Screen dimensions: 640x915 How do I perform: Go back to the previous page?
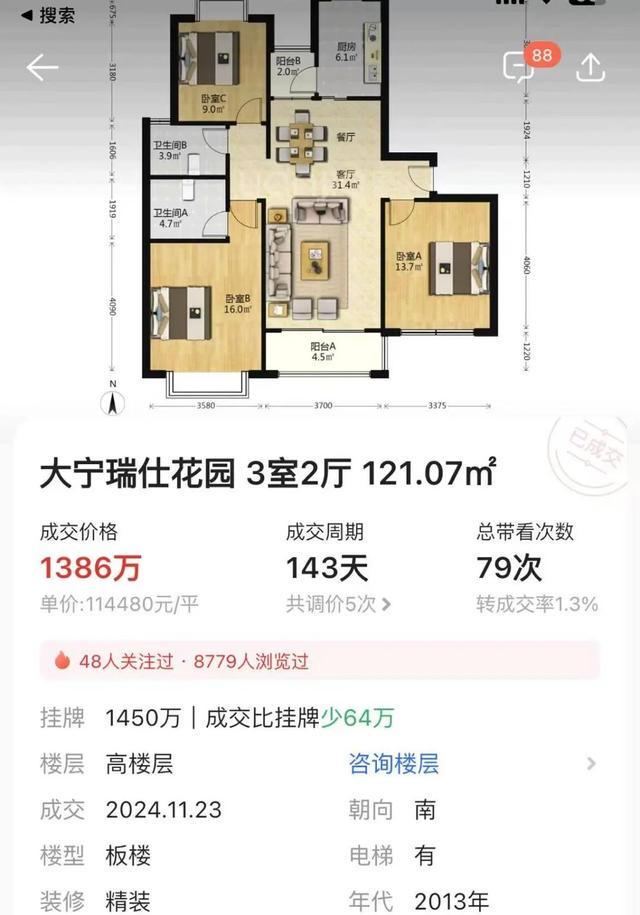click(42, 67)
